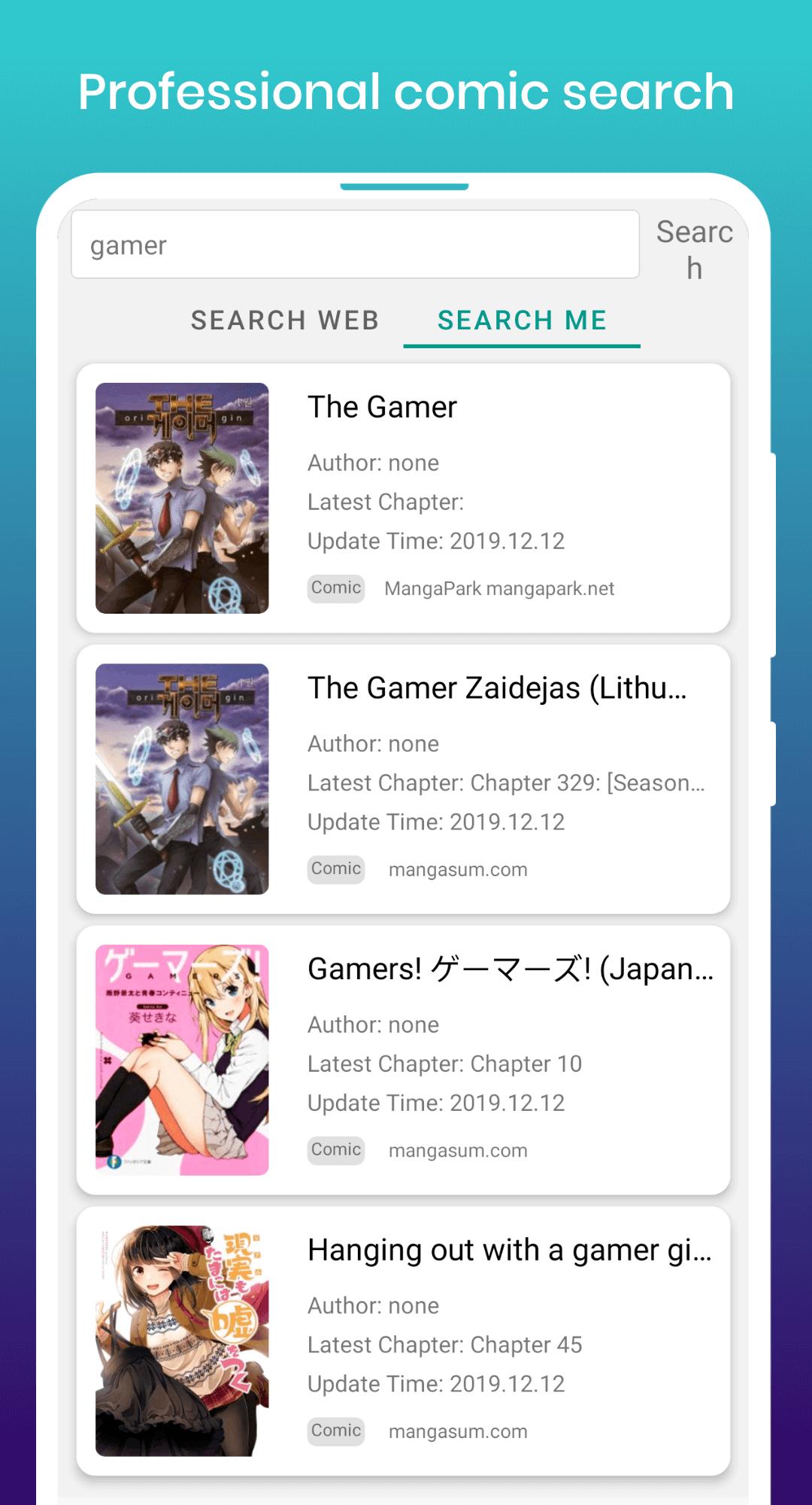Click Latest Chapter: Chapter 45 text

click(x=444, y=1345)
